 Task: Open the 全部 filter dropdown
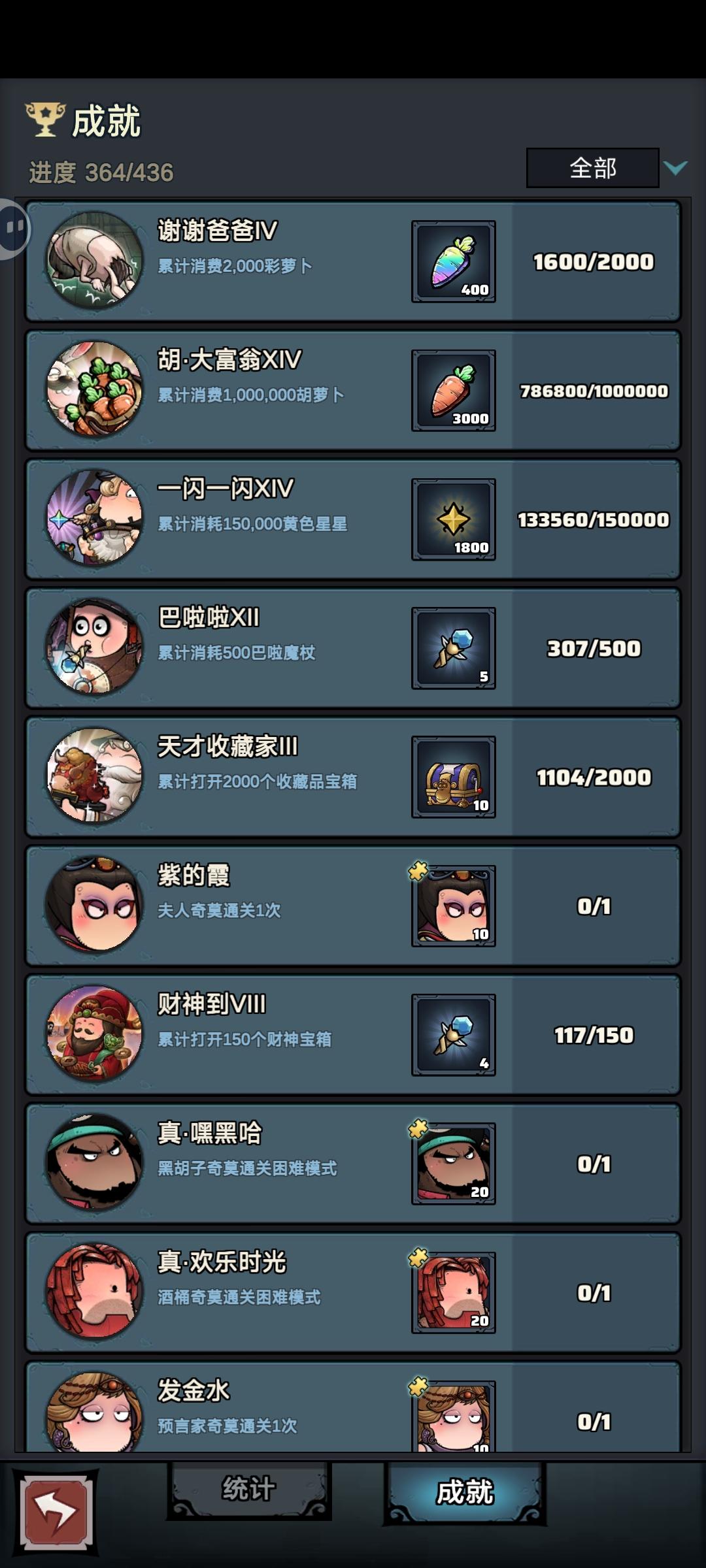[594, 169]
